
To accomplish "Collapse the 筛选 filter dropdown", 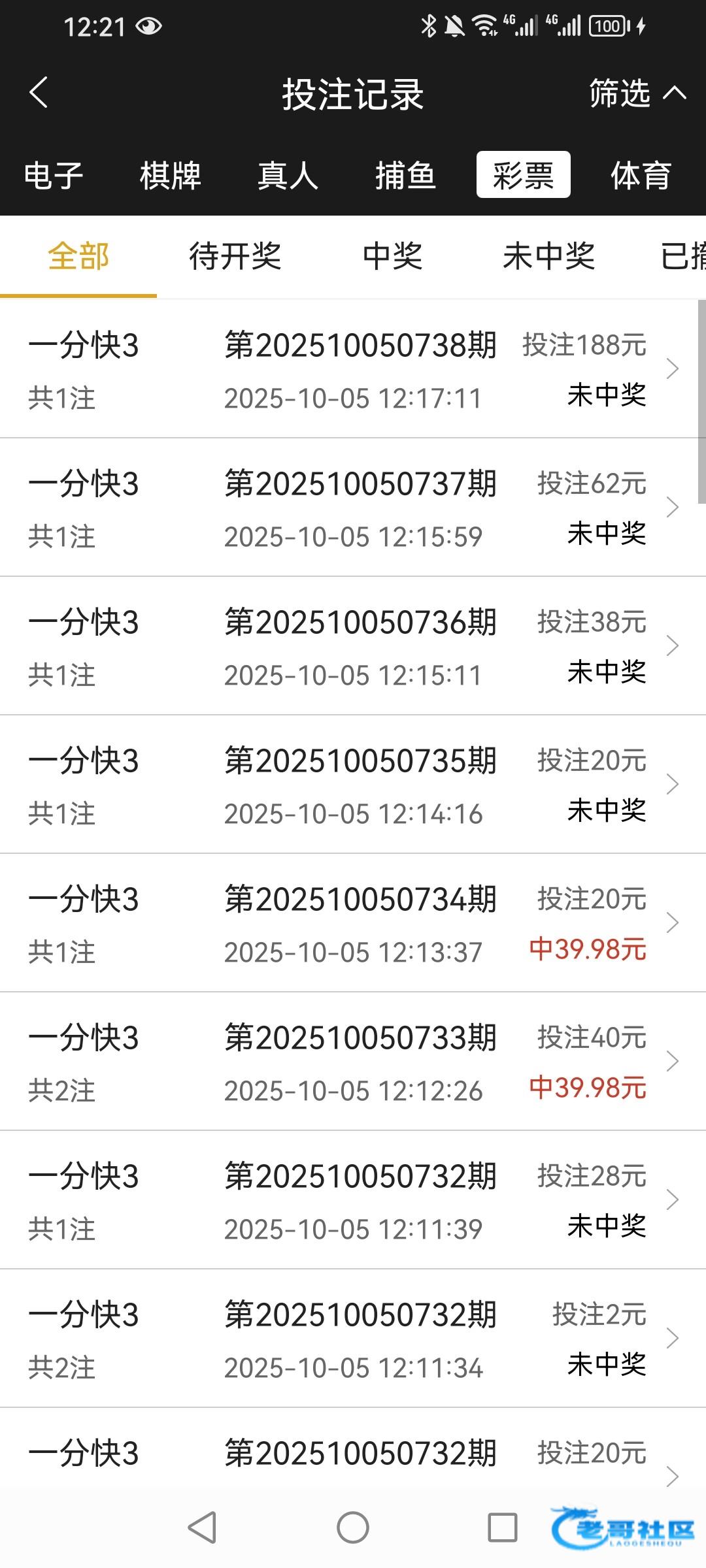I will tap(637, 93).
